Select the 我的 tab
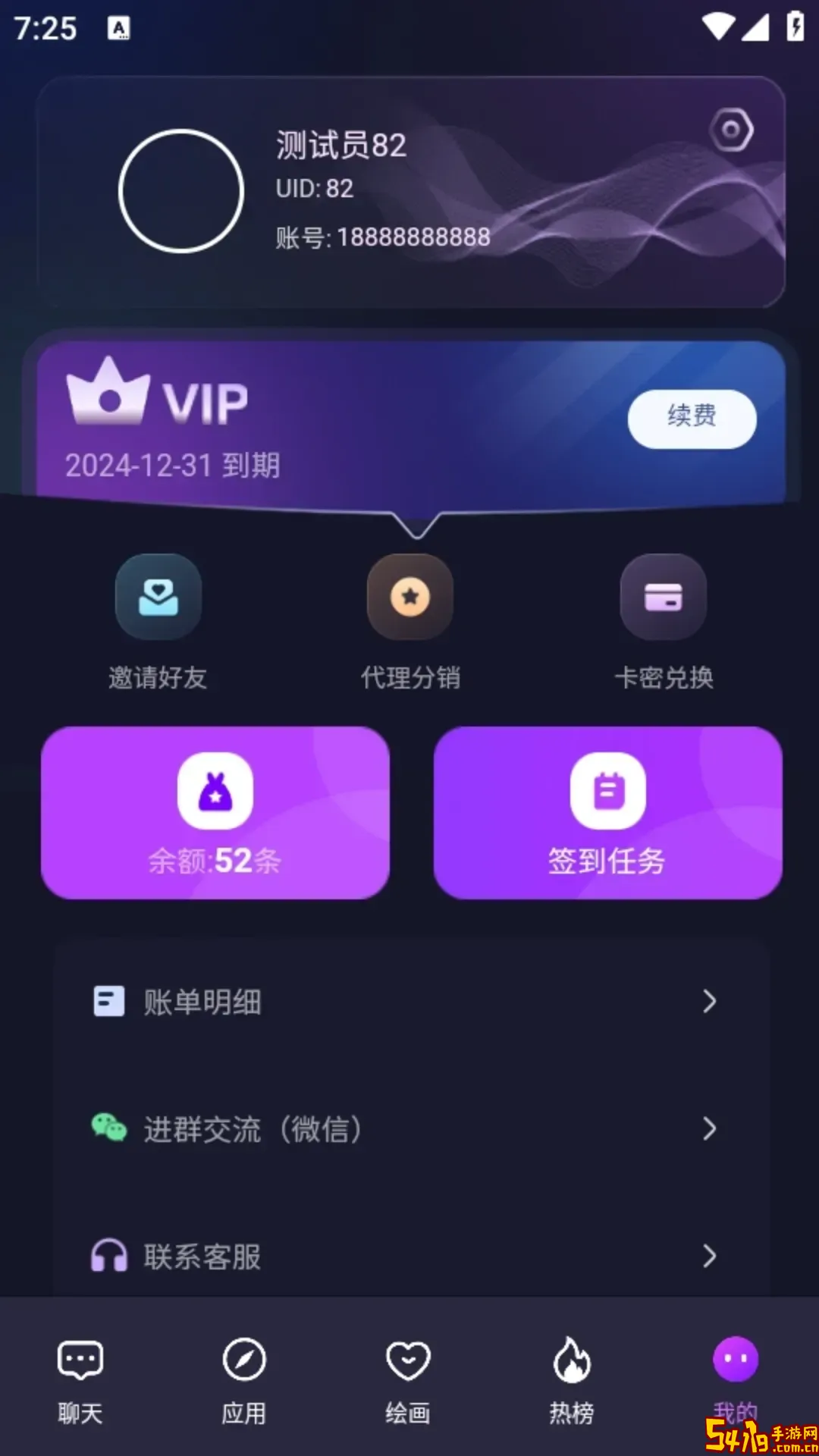 point(735,1373)
